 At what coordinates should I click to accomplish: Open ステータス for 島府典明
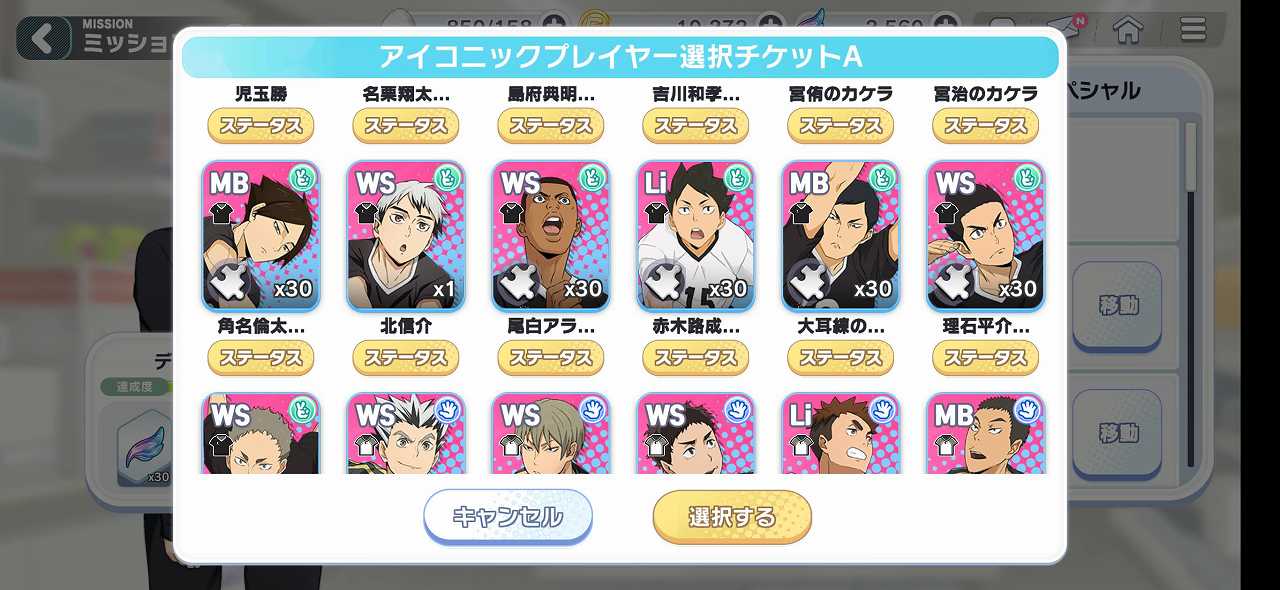(551, 126)
